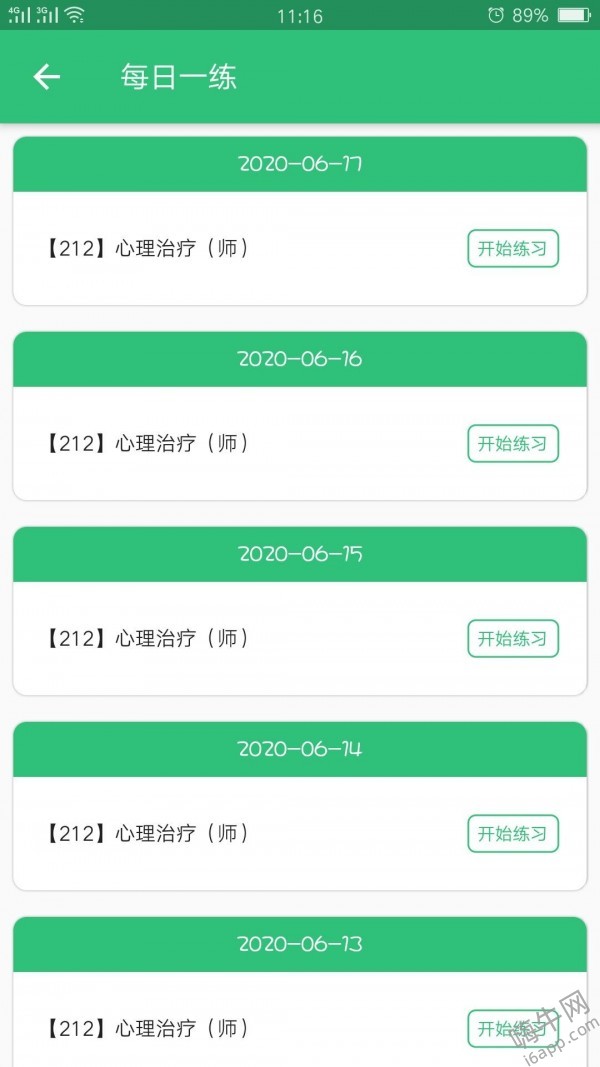
Task: Start practice for 2020-06-17
Action: click(513, 248)
